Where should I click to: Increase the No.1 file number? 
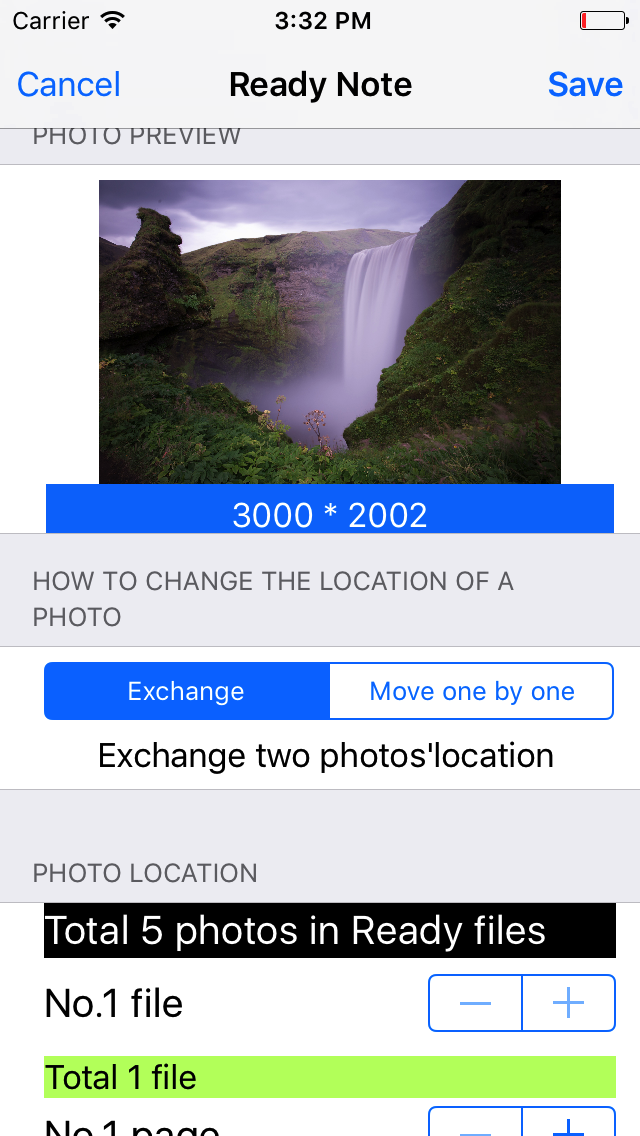(x=568, y=1003)
